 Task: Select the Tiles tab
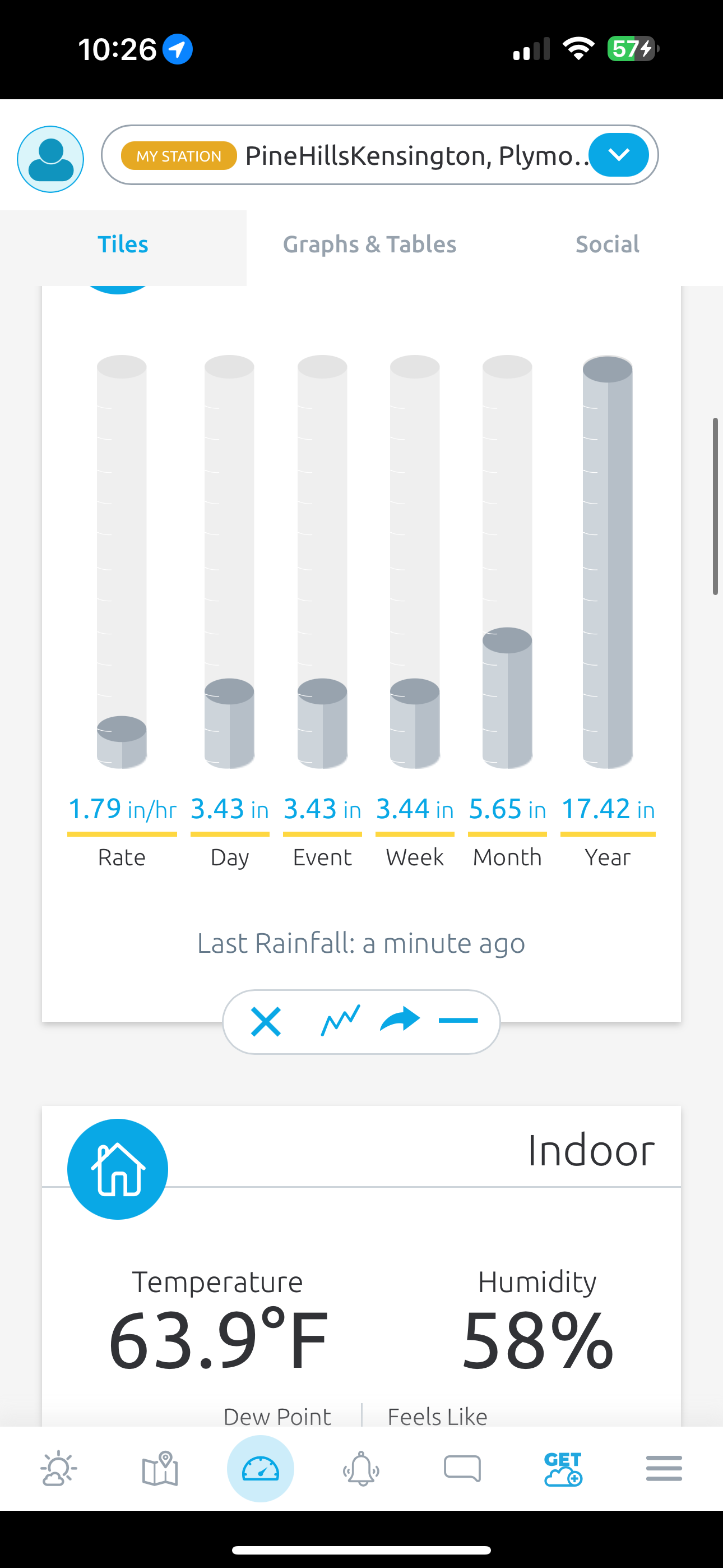(123, 245)
